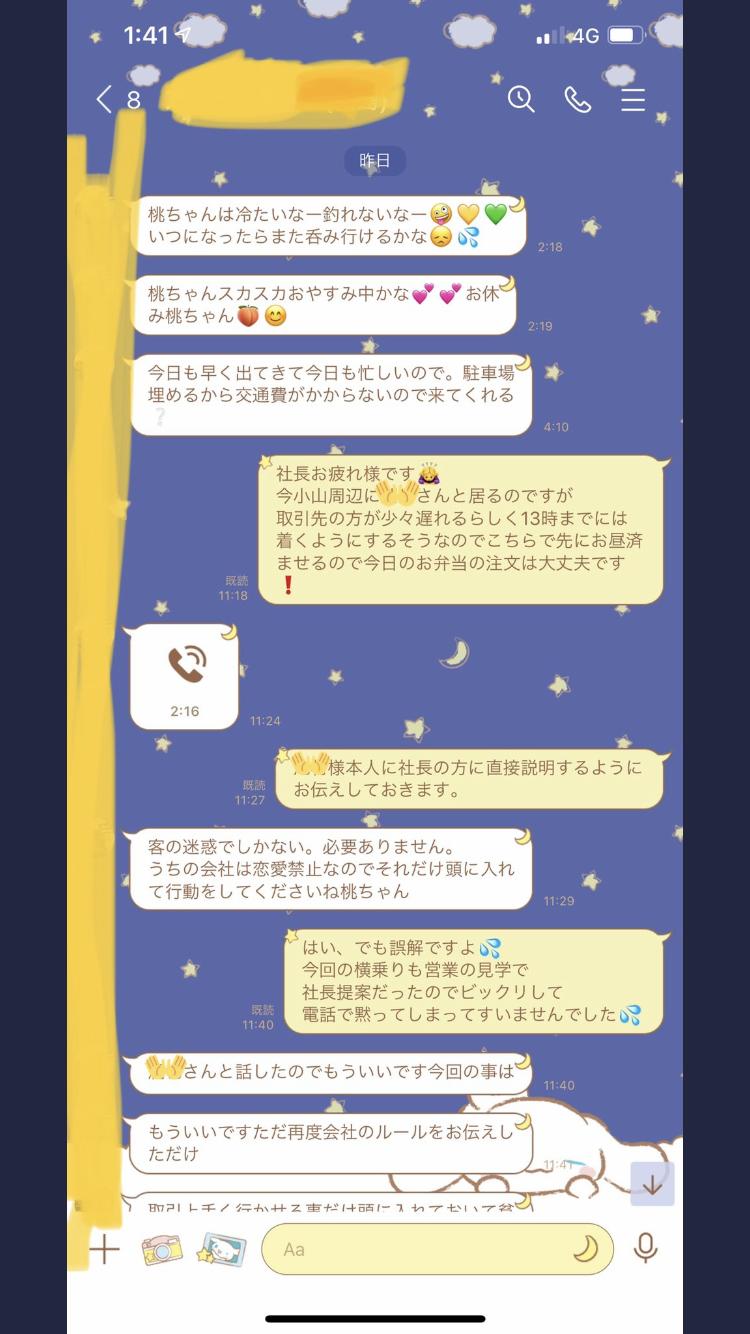Open the chat menu
The image size is (750, 1334).
[x=633, y=99]
